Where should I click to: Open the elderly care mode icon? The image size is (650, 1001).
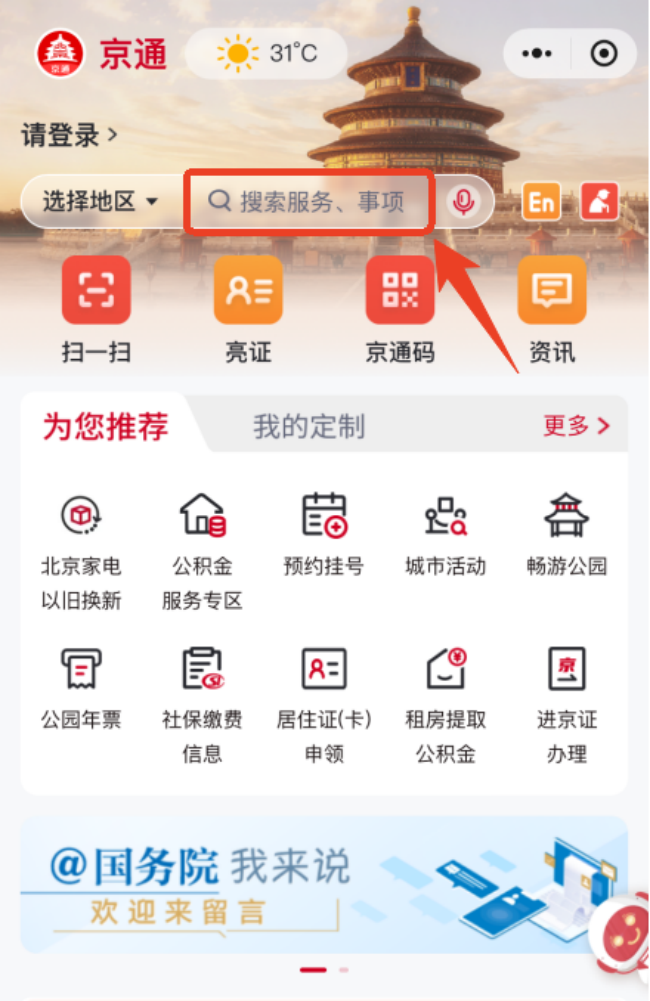point(600,202)
